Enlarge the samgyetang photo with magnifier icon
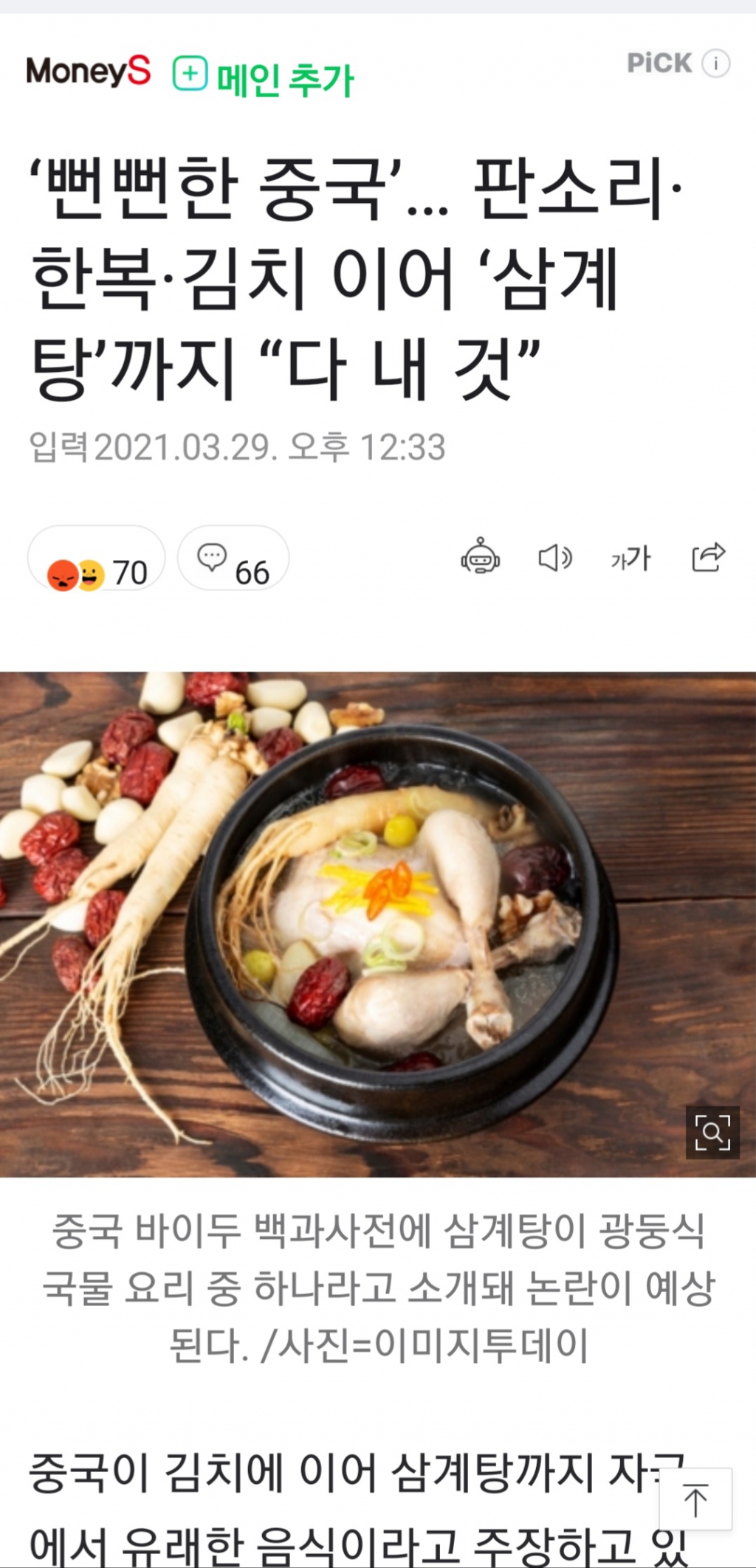 [x=712, y=1132]
